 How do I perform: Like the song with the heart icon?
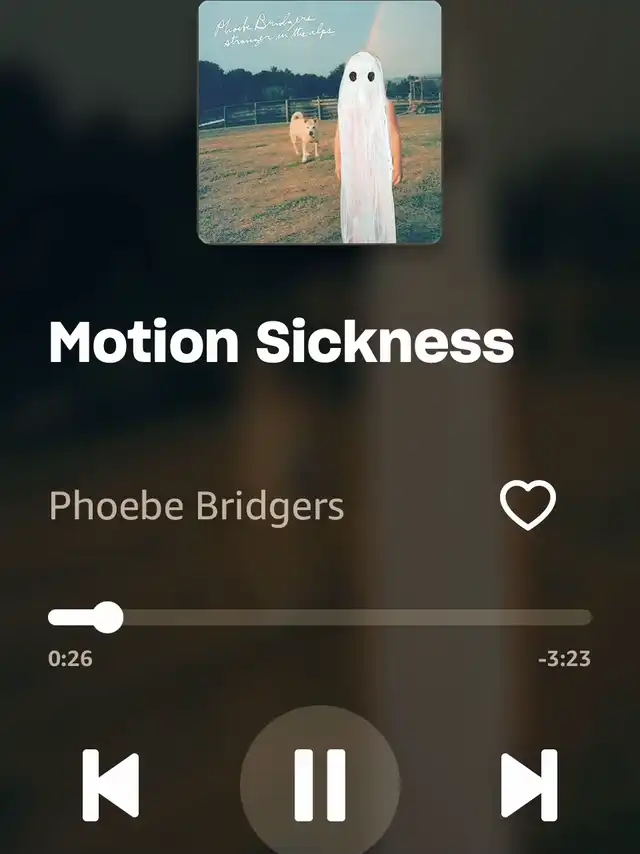point(527,505)
